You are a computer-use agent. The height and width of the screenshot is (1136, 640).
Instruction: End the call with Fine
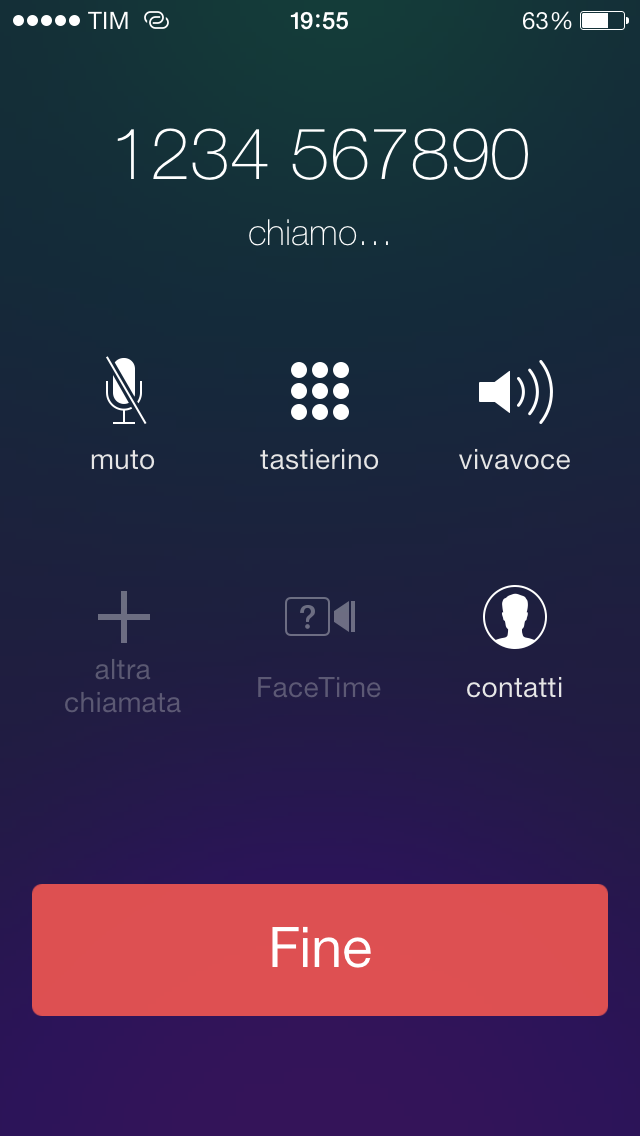[320, 949]
